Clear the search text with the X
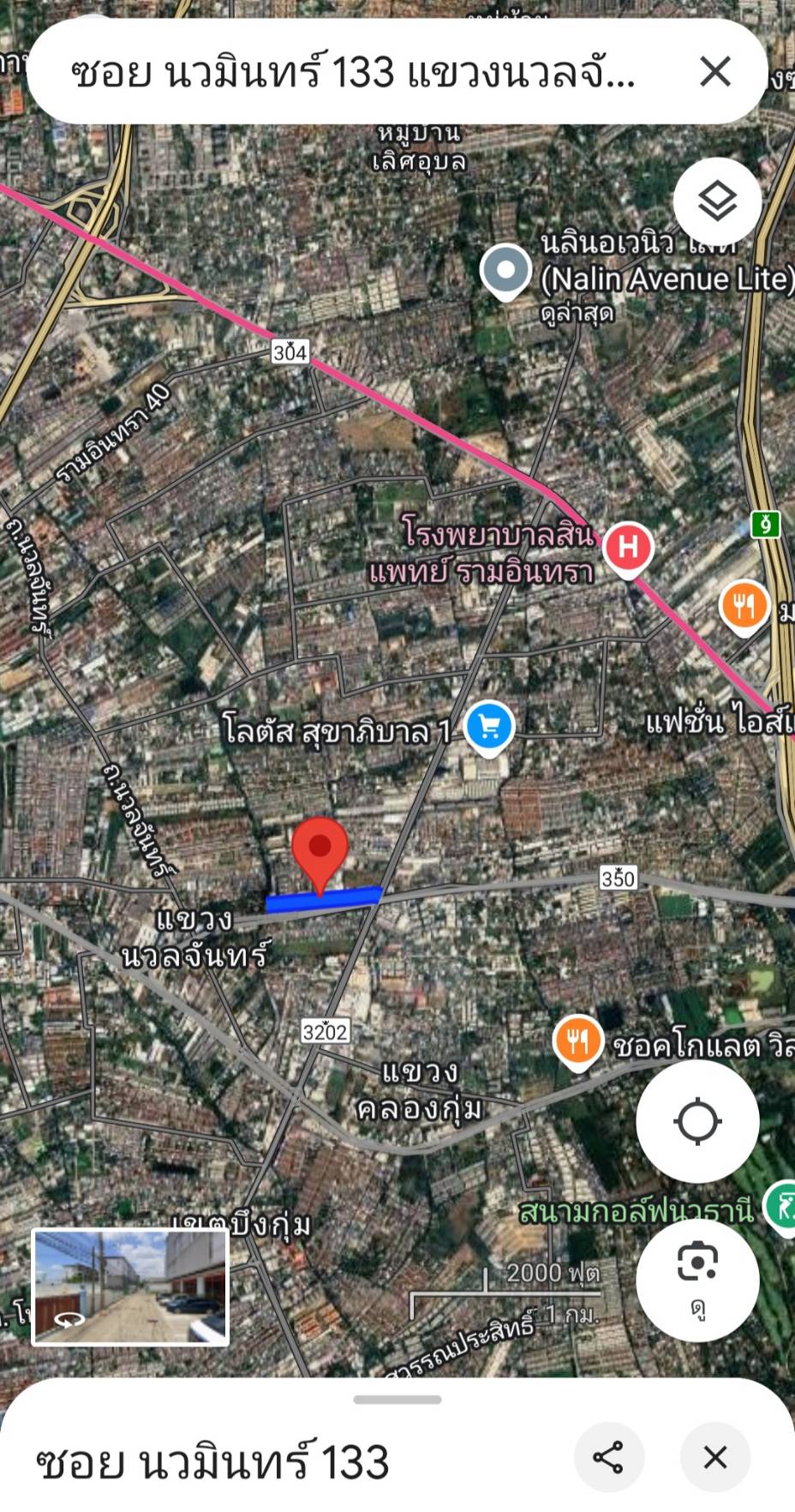Viewport: 795px width, 1512px height. [x=715, y=71]
